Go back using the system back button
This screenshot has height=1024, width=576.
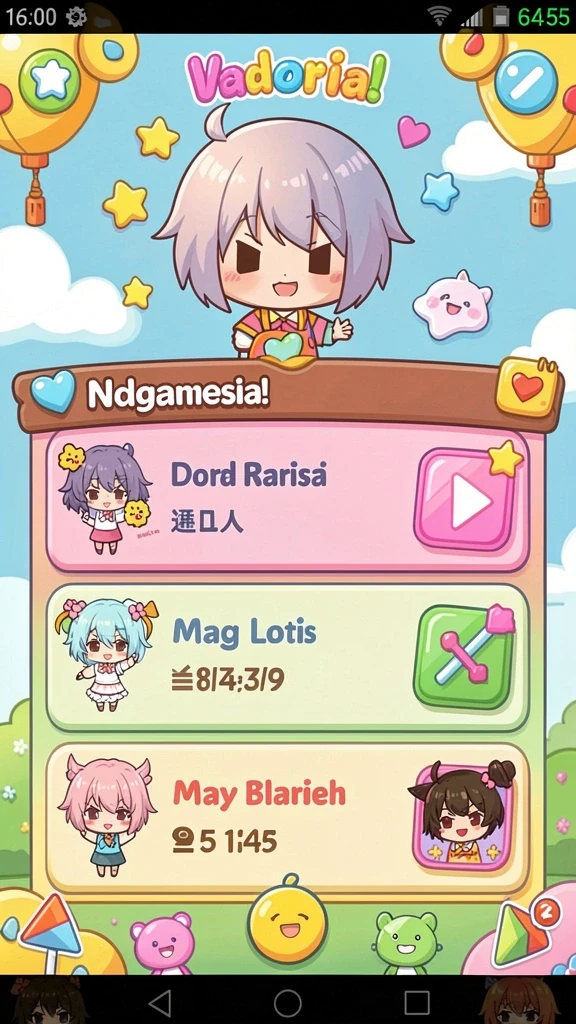tap(159, 1002)
